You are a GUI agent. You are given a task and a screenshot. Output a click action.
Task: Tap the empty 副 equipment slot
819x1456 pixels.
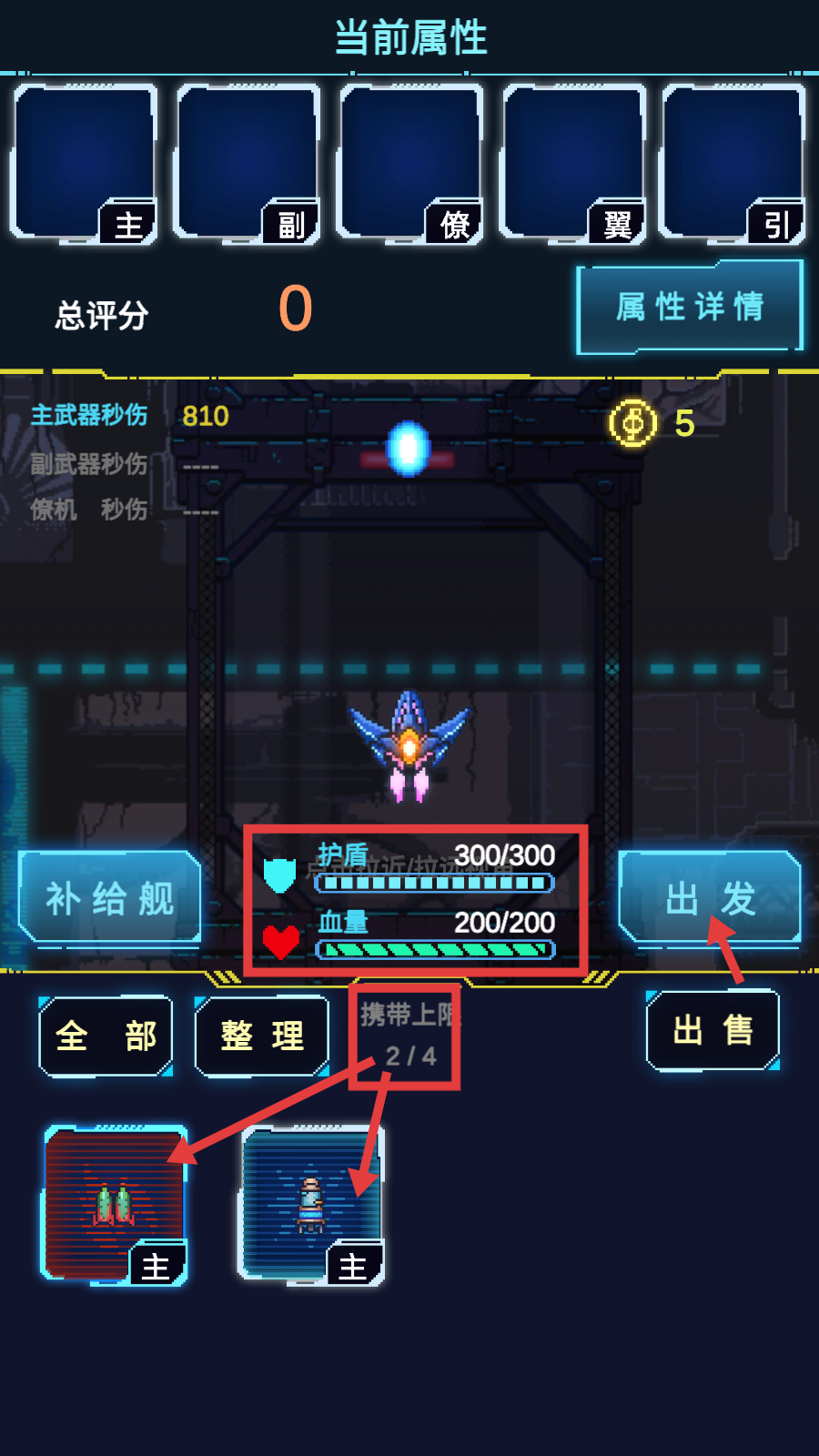point(248,164)
